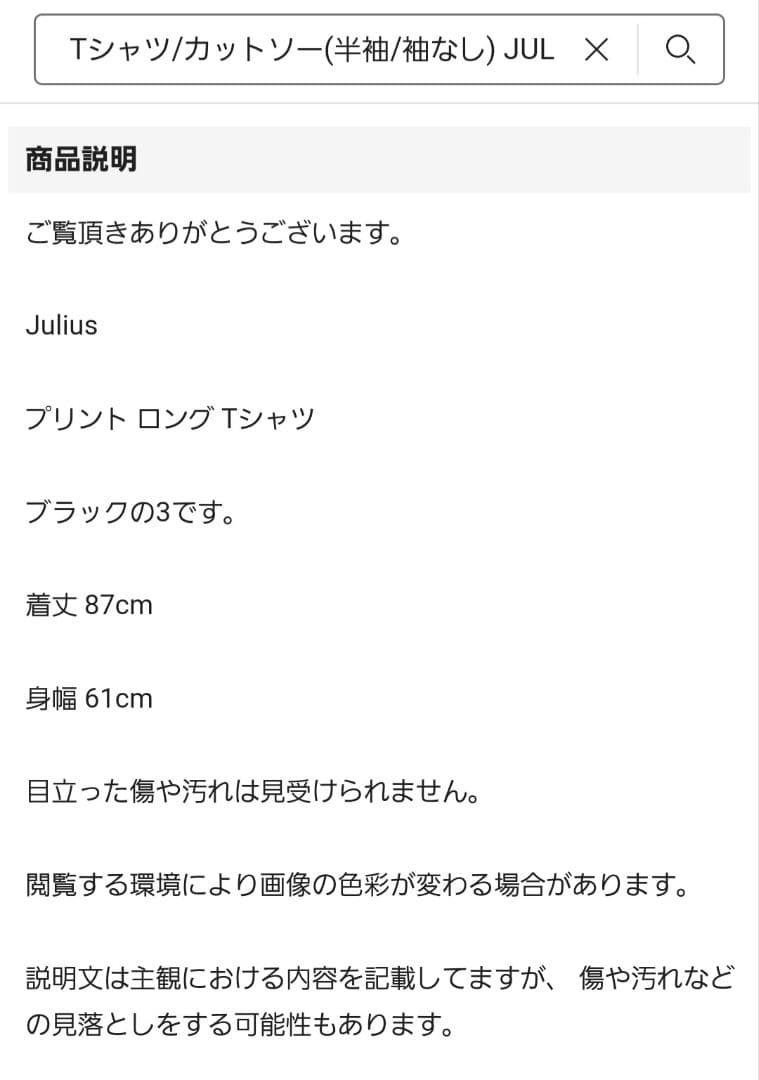Viewport: 759px width, 1080px height.
Task: Click the text 'ブラックの3です。'
Action: [x=129, y=511]
